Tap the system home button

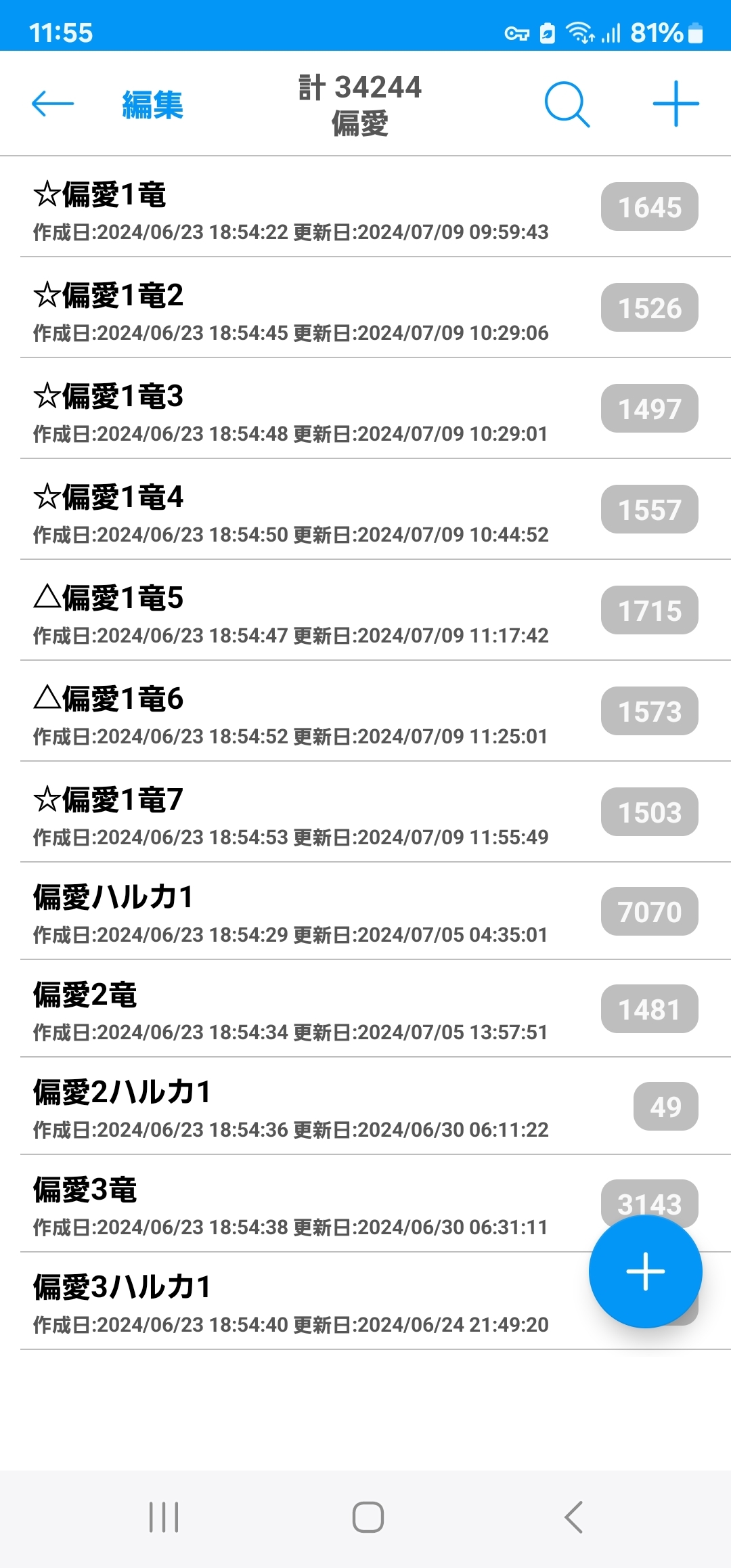[368, 1517]
